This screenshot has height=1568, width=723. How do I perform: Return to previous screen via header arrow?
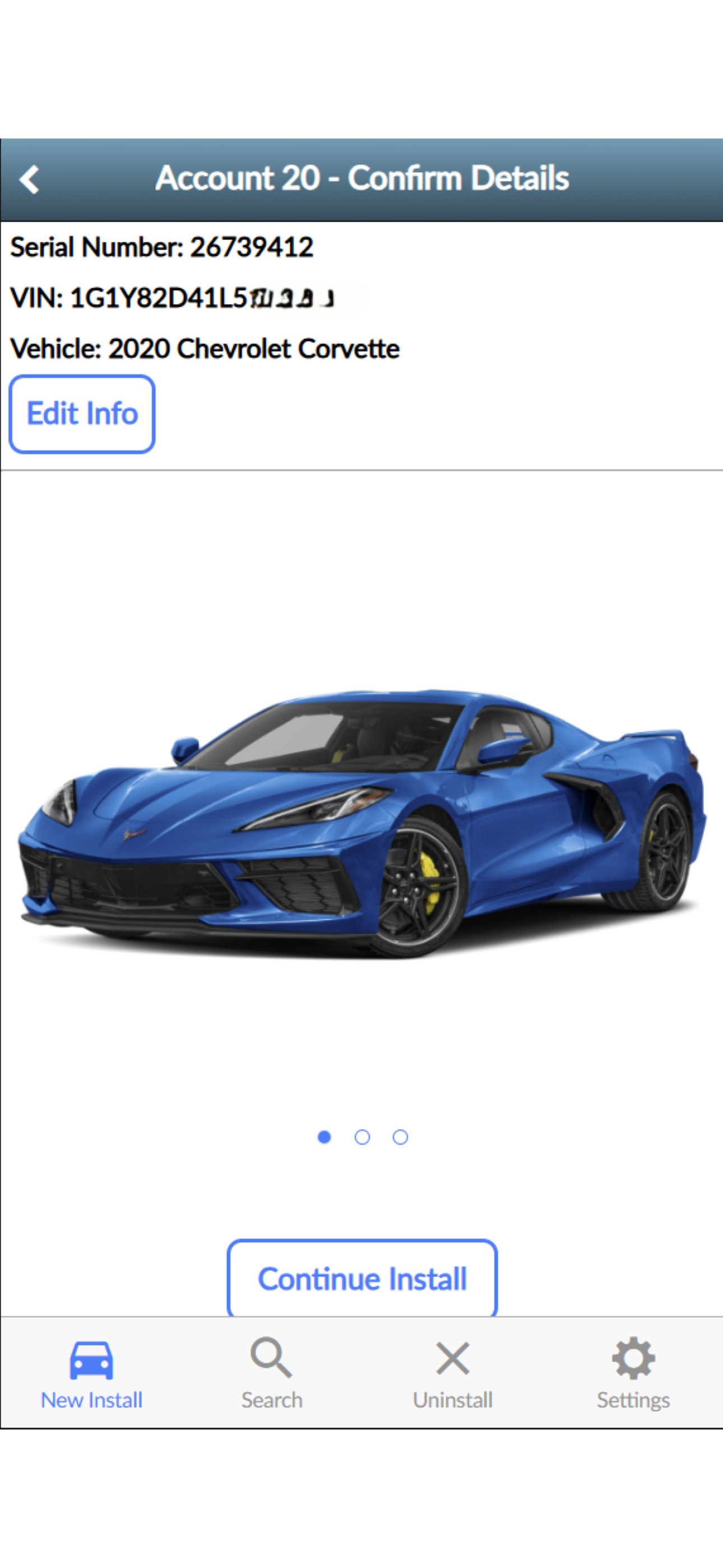29,178
